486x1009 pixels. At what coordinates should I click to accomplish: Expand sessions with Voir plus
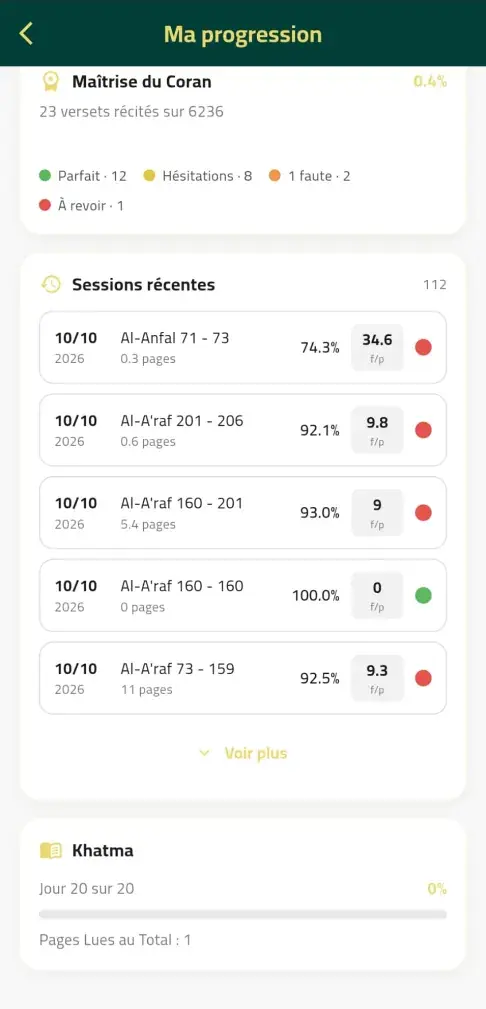[243, 753]
